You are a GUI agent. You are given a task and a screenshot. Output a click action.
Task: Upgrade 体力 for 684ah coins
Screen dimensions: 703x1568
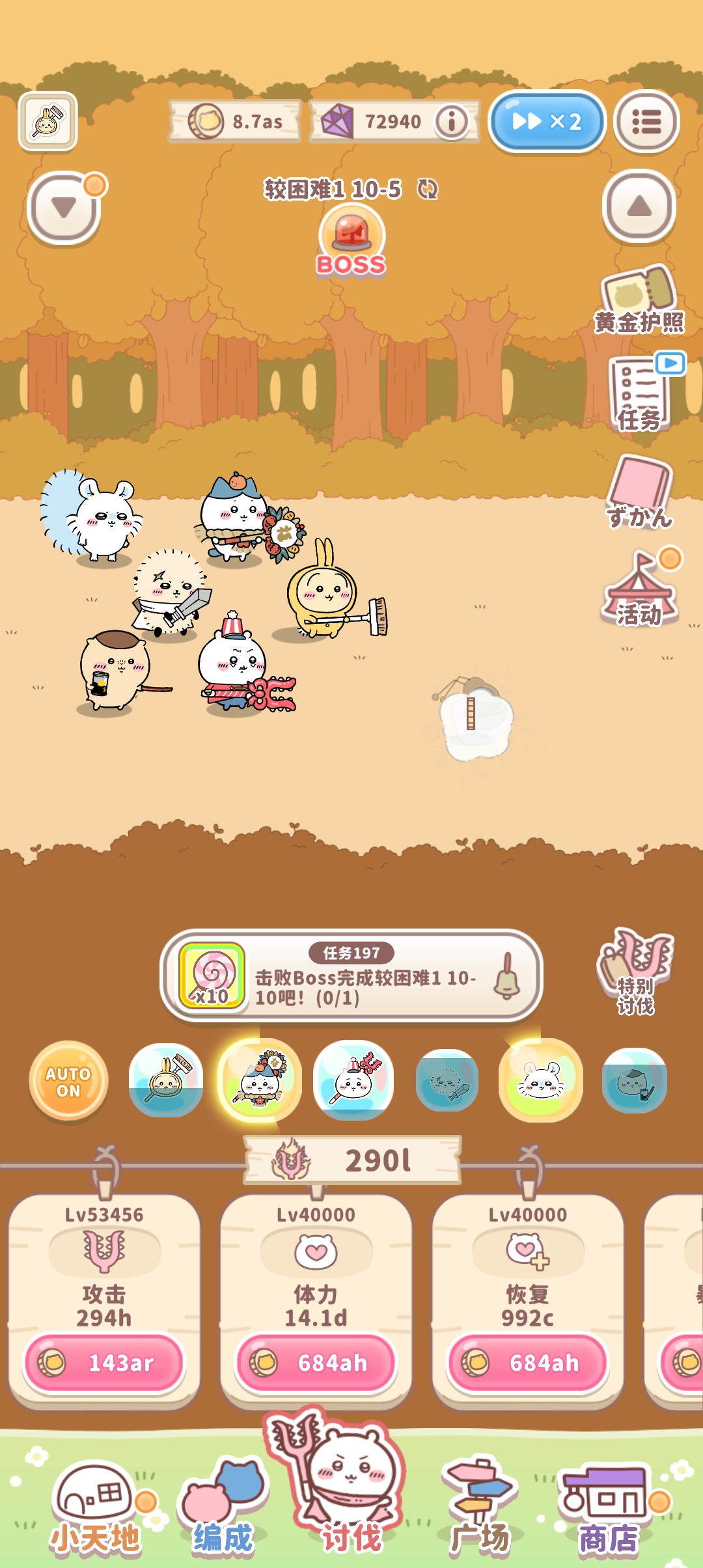316,1362
